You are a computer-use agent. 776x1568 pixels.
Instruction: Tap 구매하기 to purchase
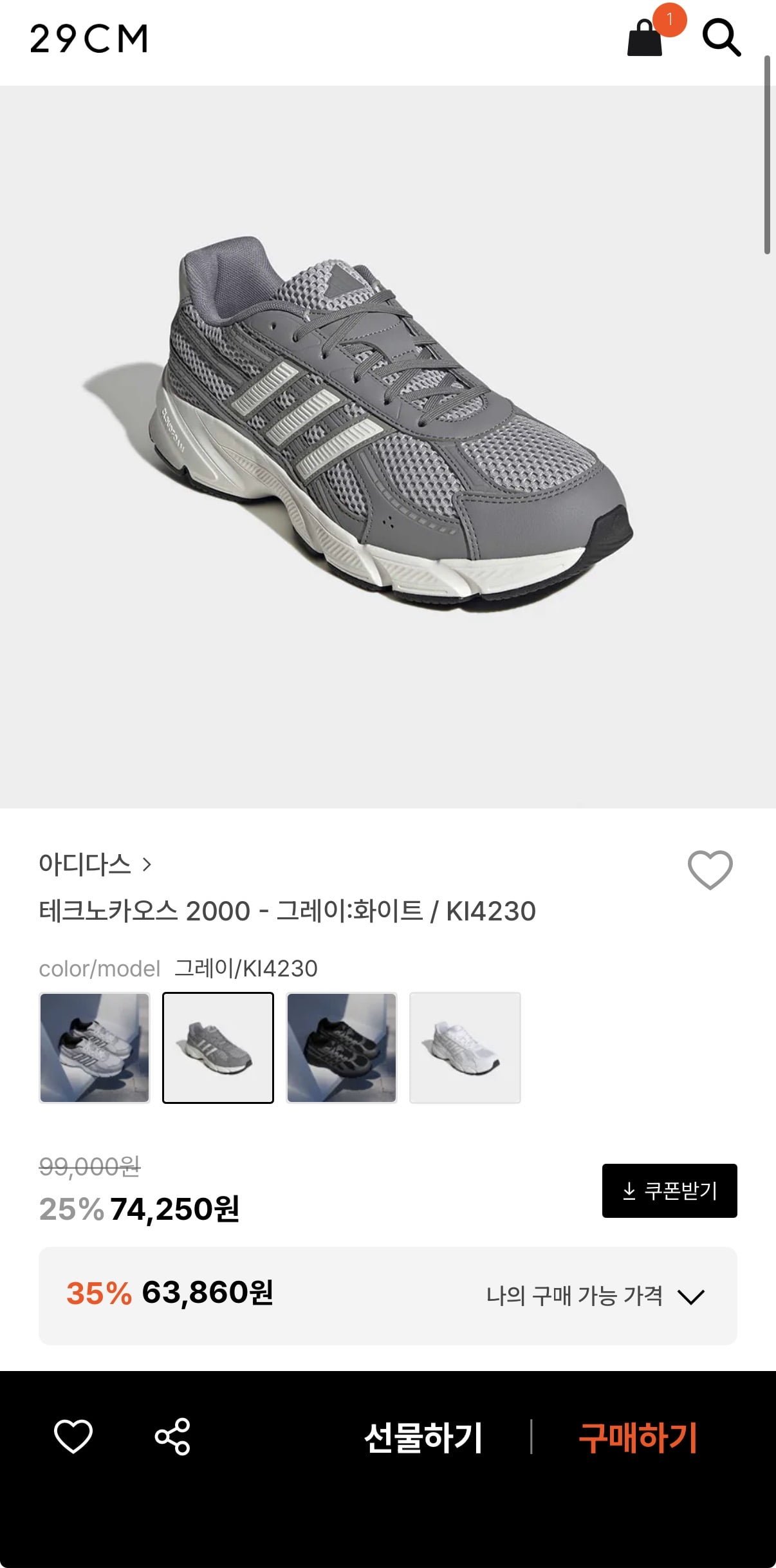tap(638, 1437)
